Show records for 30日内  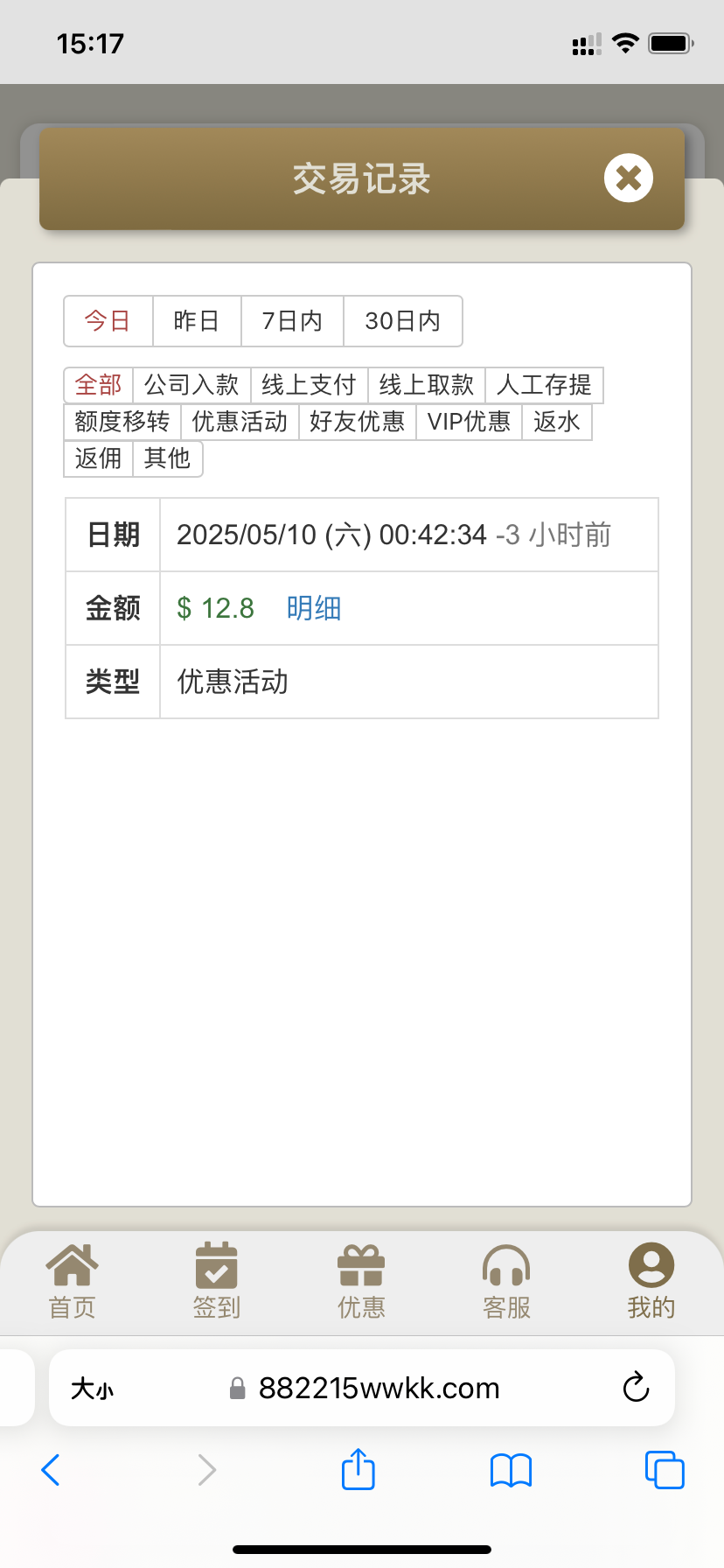pyautogui.click(x=402, y=321)
